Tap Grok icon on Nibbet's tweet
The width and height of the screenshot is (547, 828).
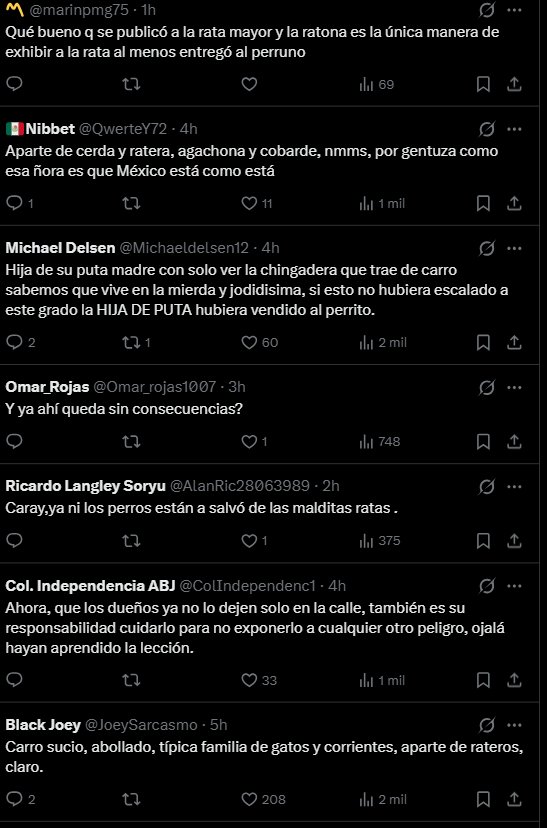pos(487,129)
